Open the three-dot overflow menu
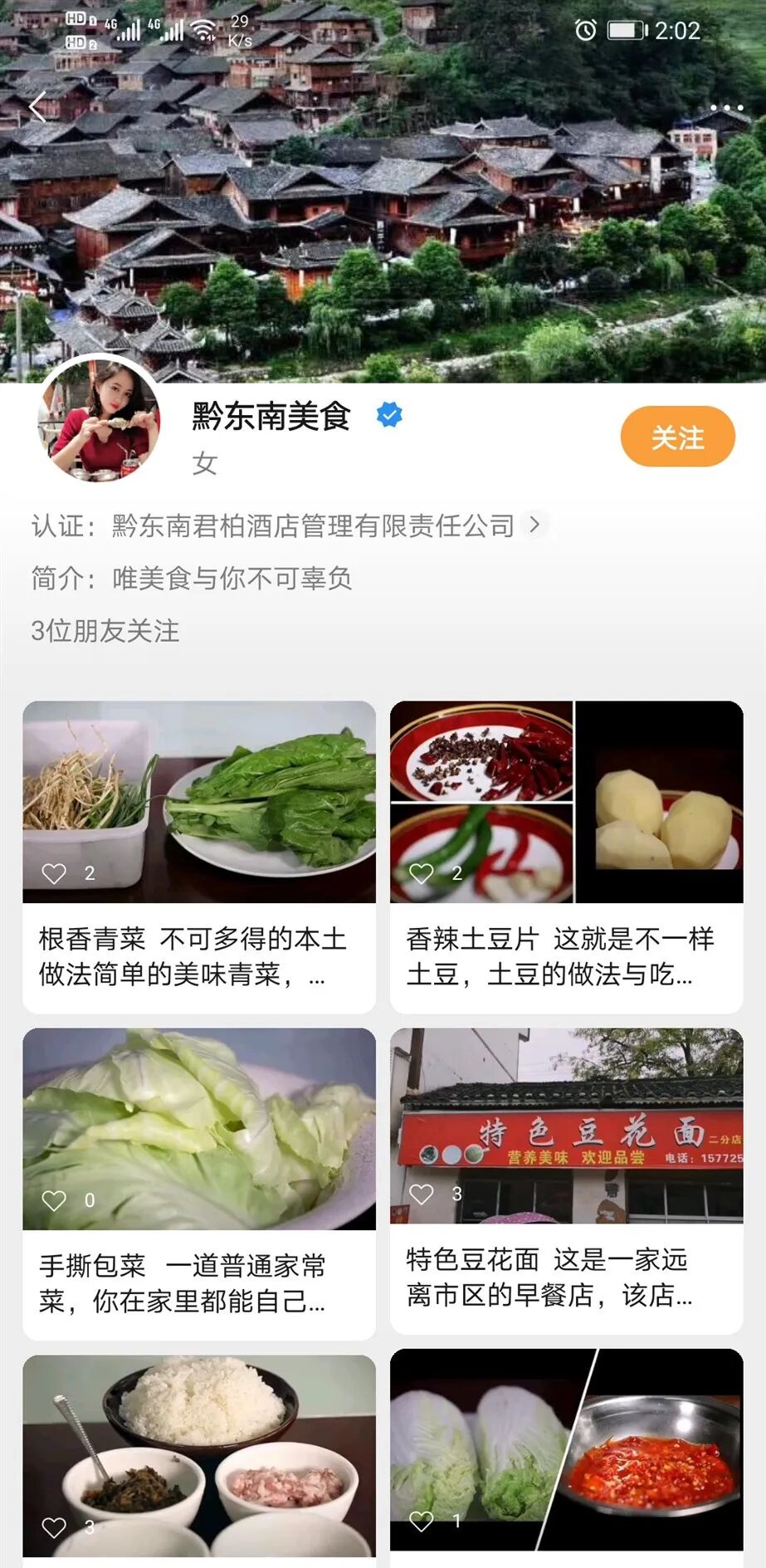 tap(726, 108)
